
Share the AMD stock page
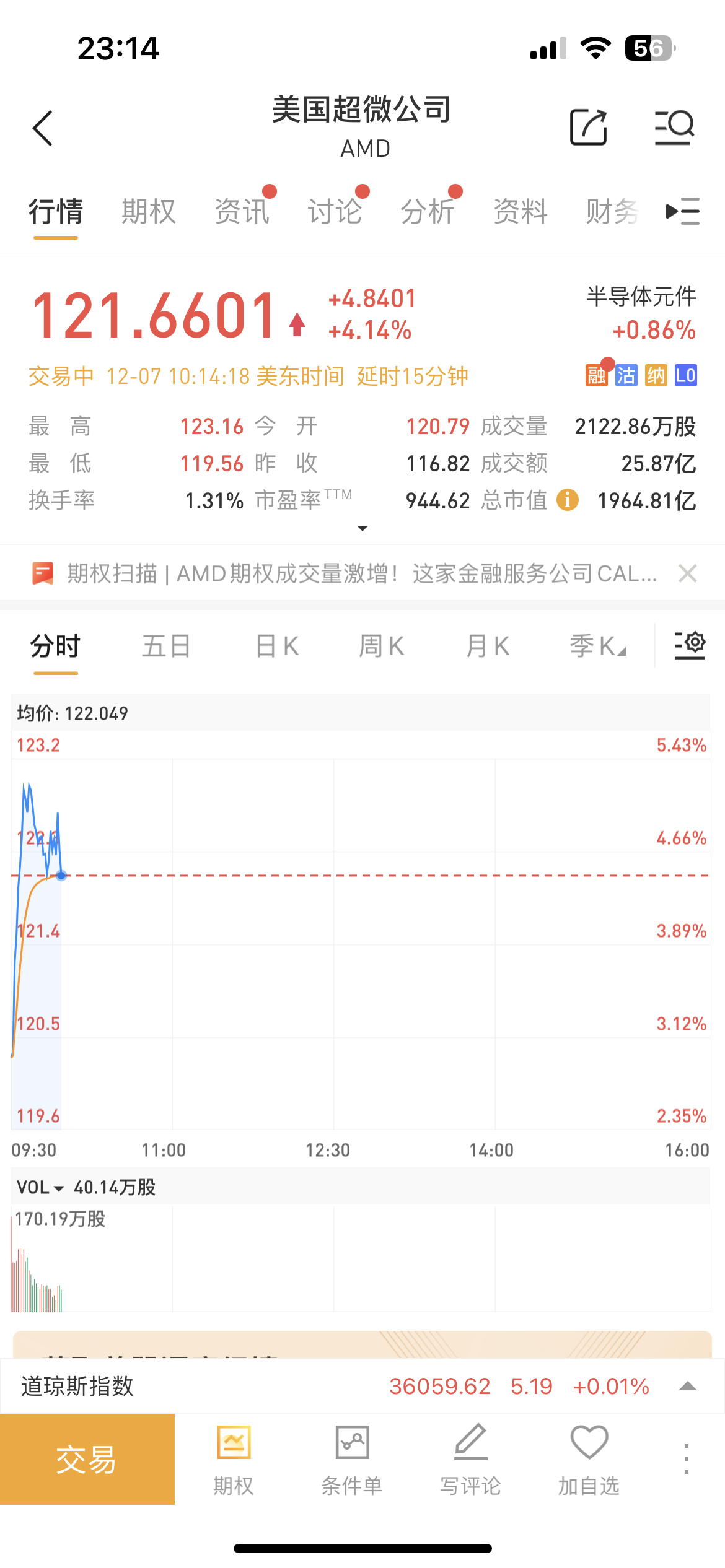(587, 128)
